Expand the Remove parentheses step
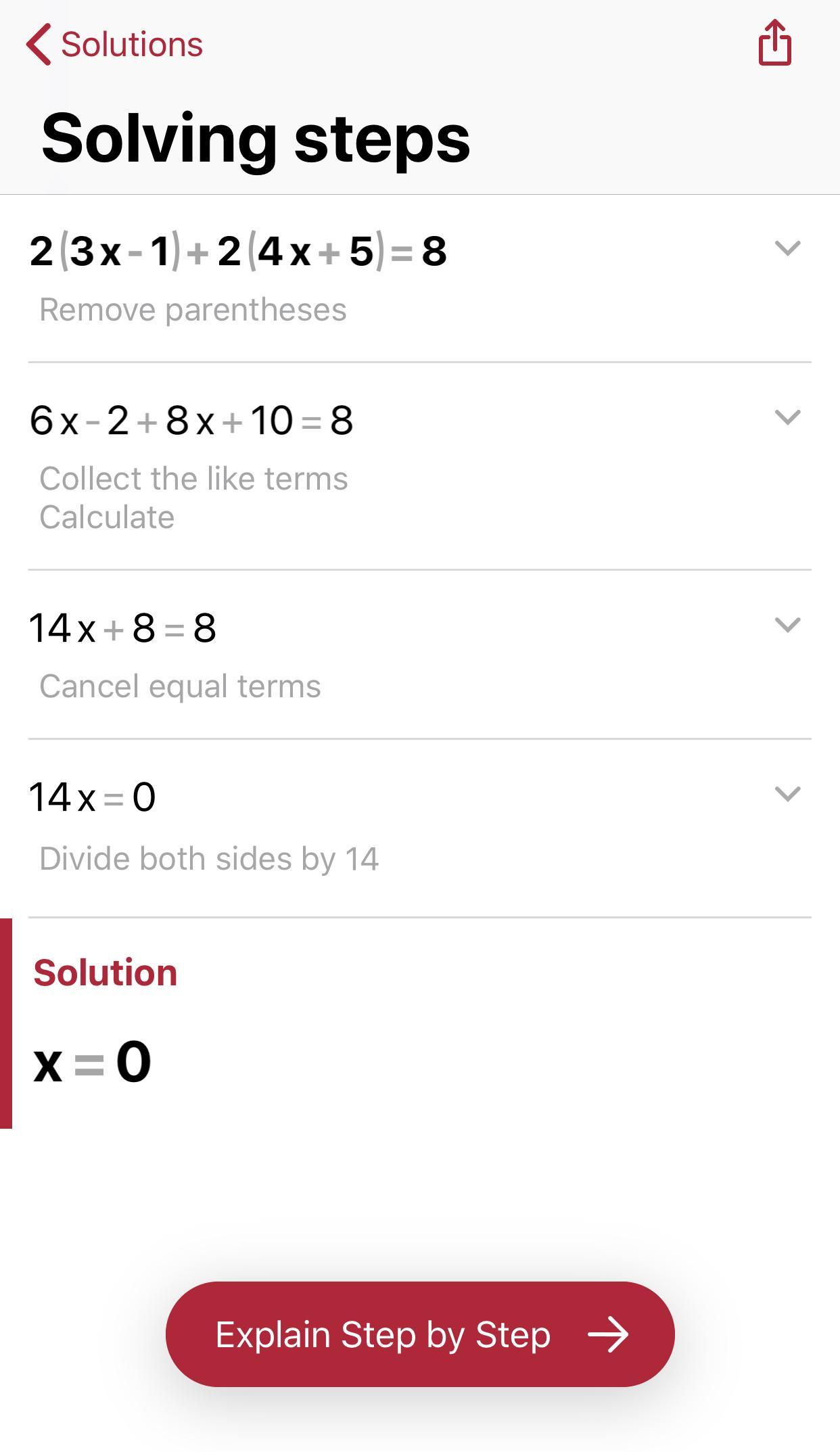The image size is (840, 1452). coord(787,248)
